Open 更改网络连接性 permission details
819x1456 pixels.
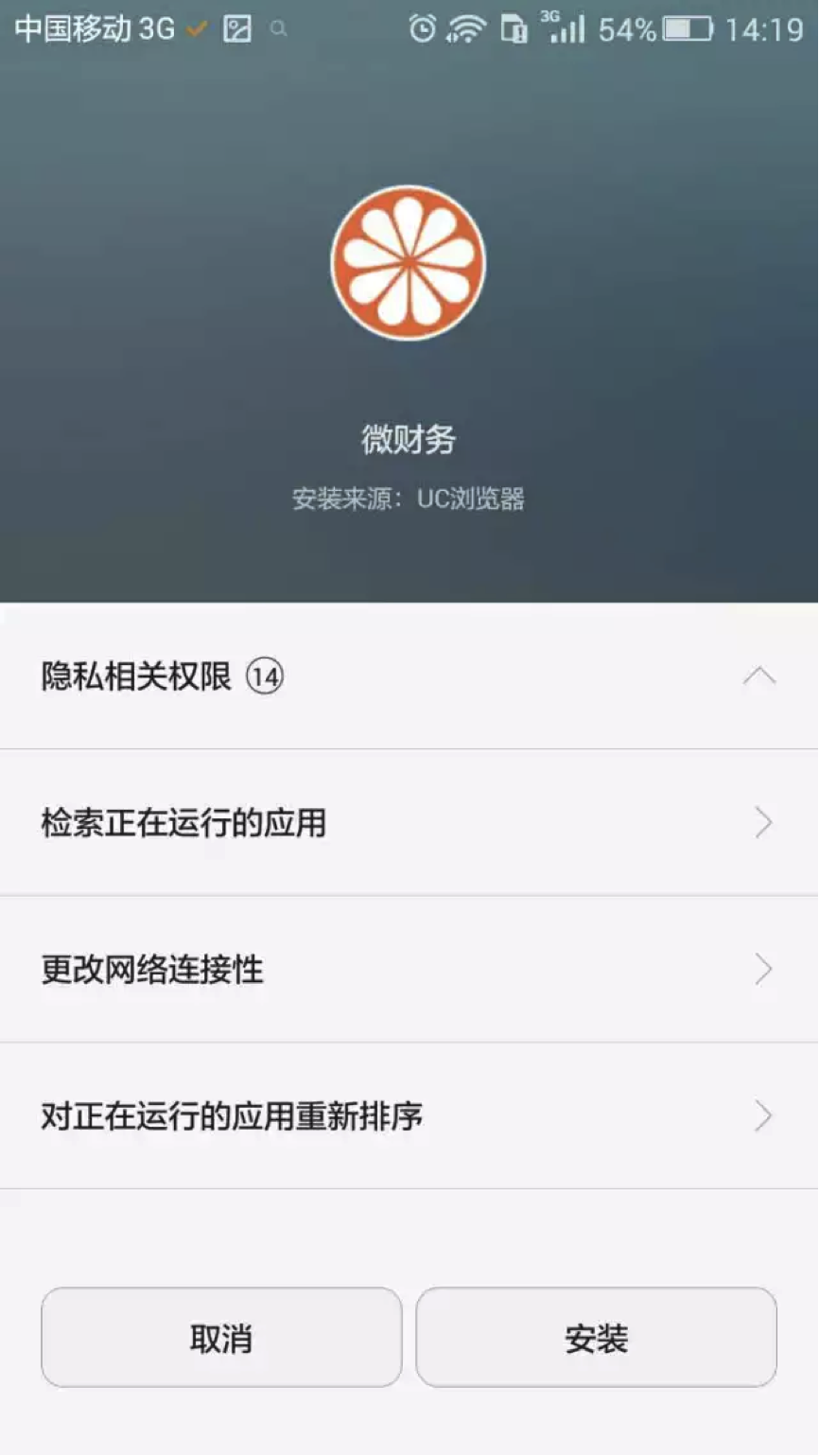tap(409, 970)
